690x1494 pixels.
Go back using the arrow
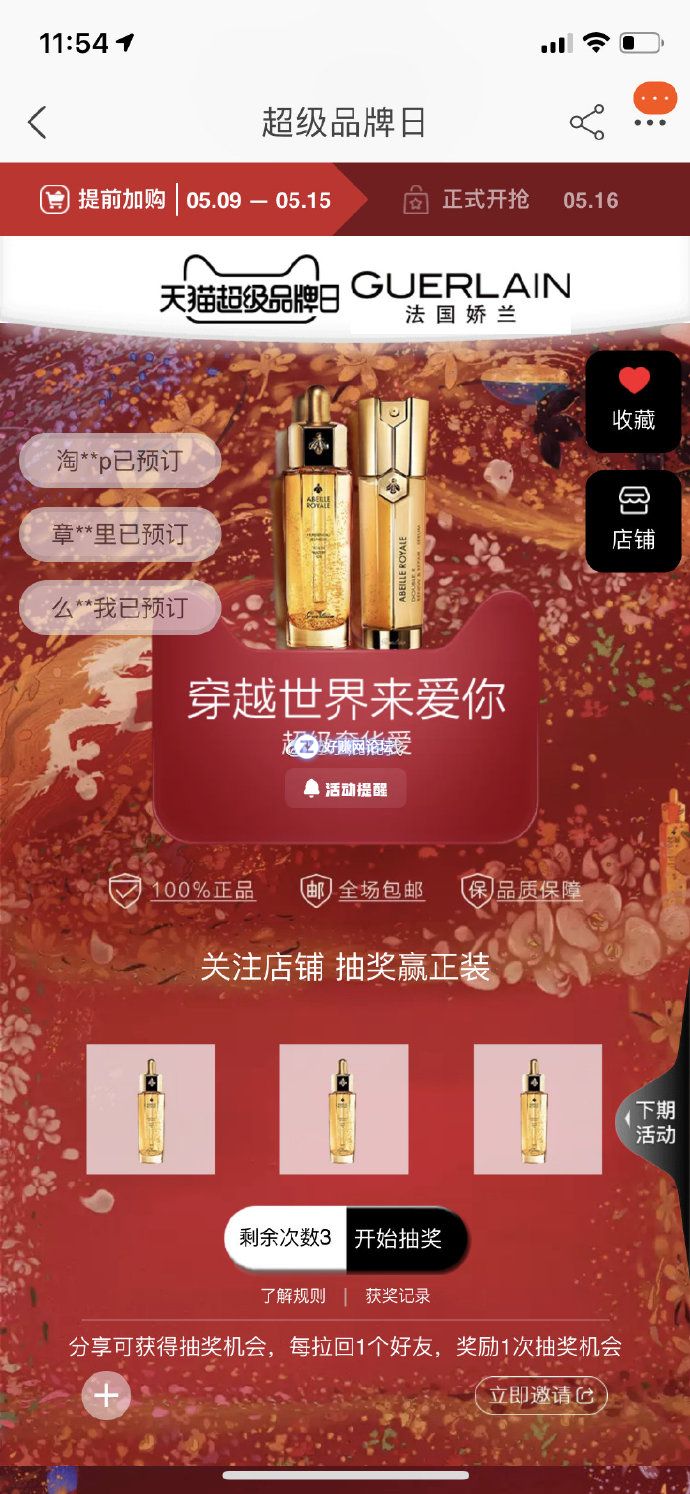coord(37,123)
